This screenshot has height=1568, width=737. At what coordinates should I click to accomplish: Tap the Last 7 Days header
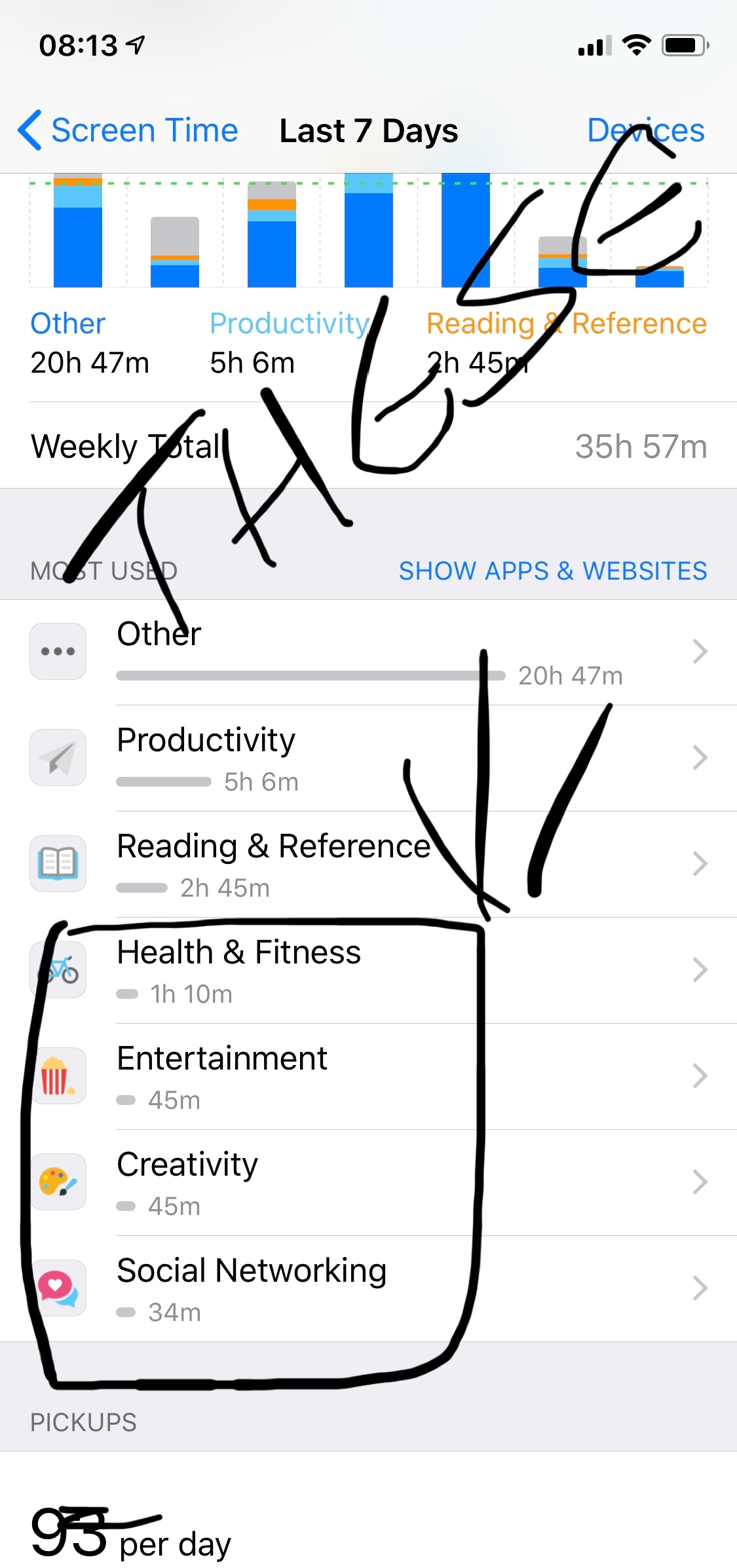[368, 130]
